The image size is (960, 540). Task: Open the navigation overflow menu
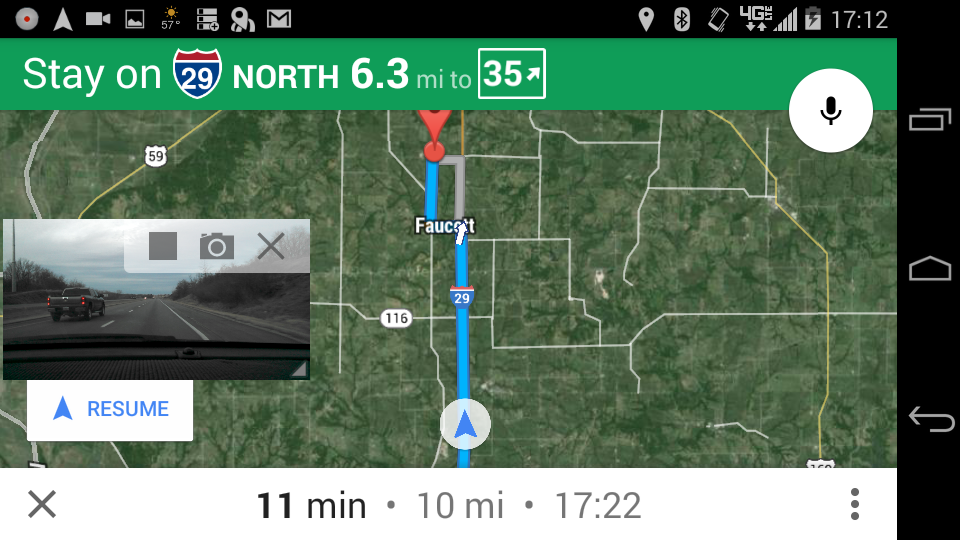coord(854,504)
